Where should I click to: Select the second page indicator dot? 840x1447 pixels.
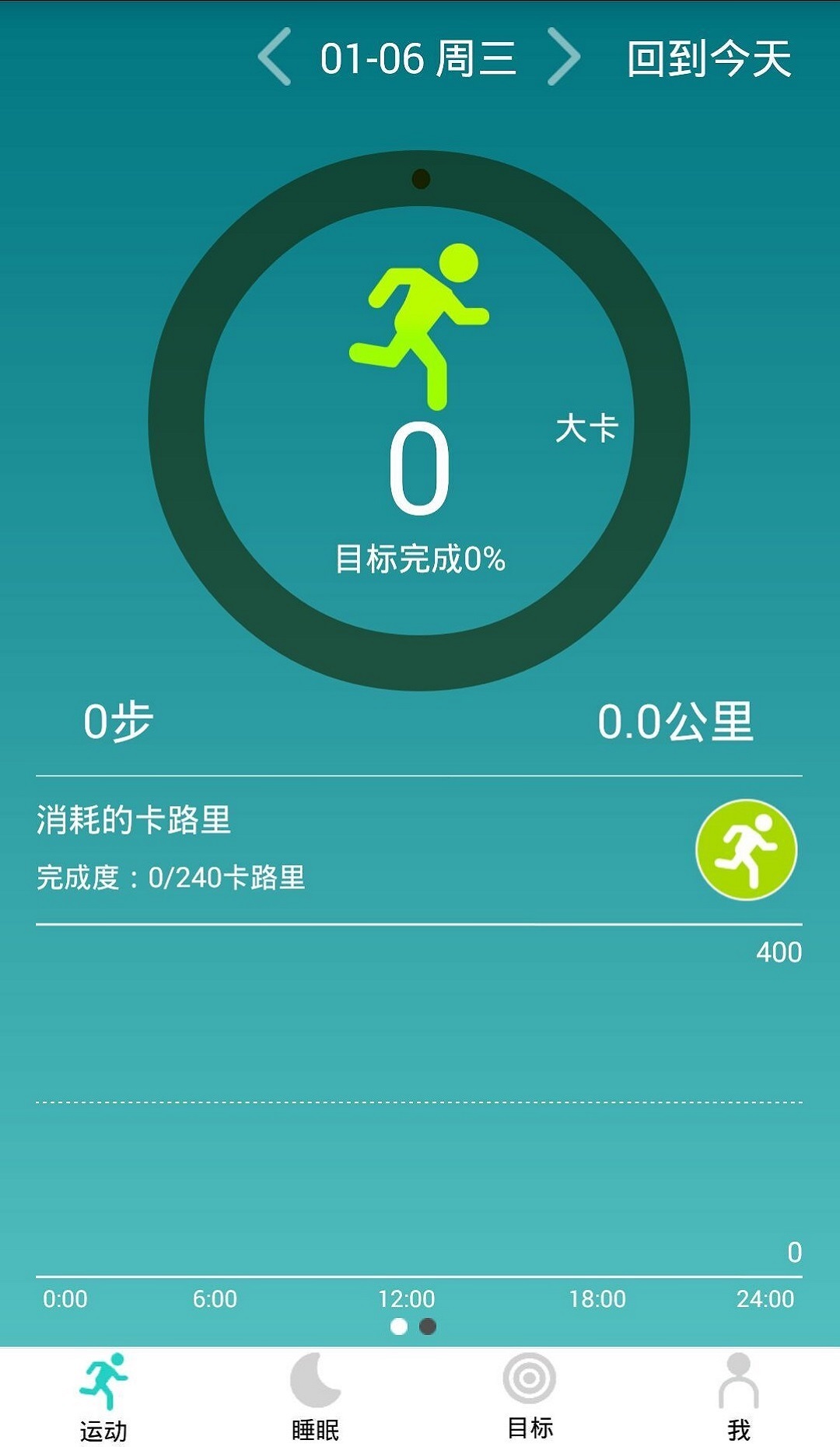pos(426,1325)
